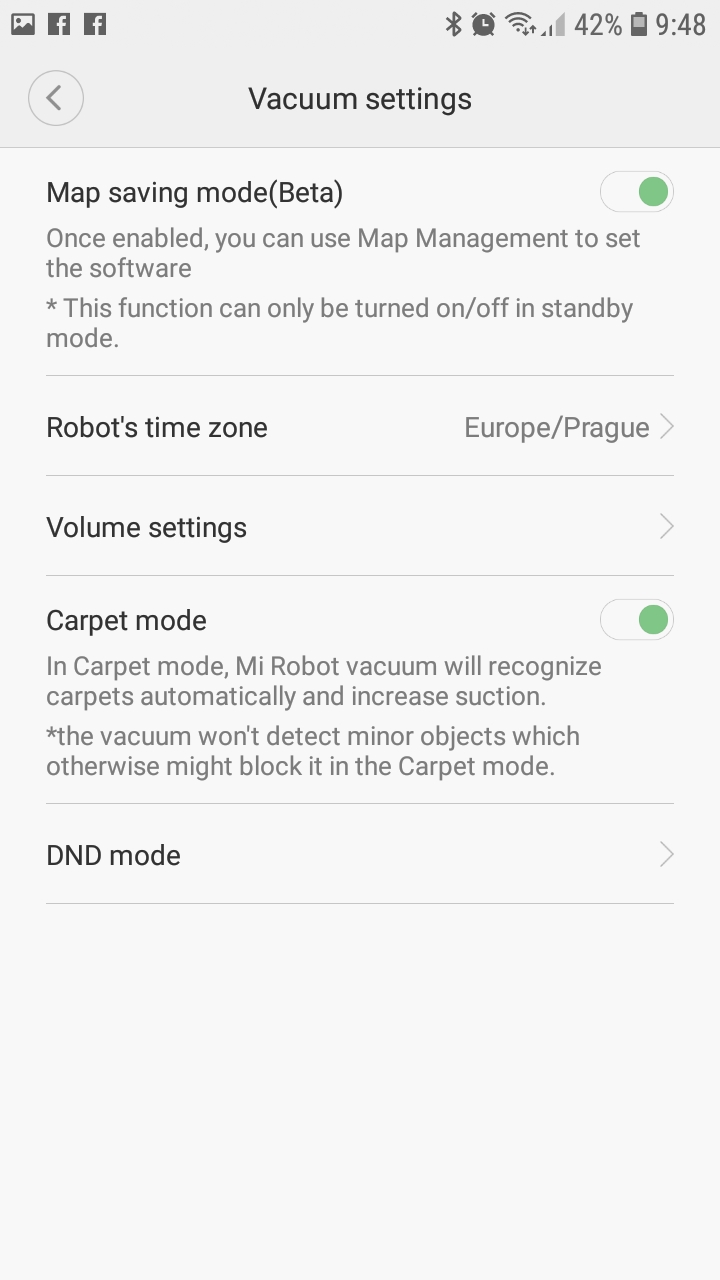The width and height of the screenshot is (720, 1280).
Task: Open Robot's time zone setting
Action: 360,427
